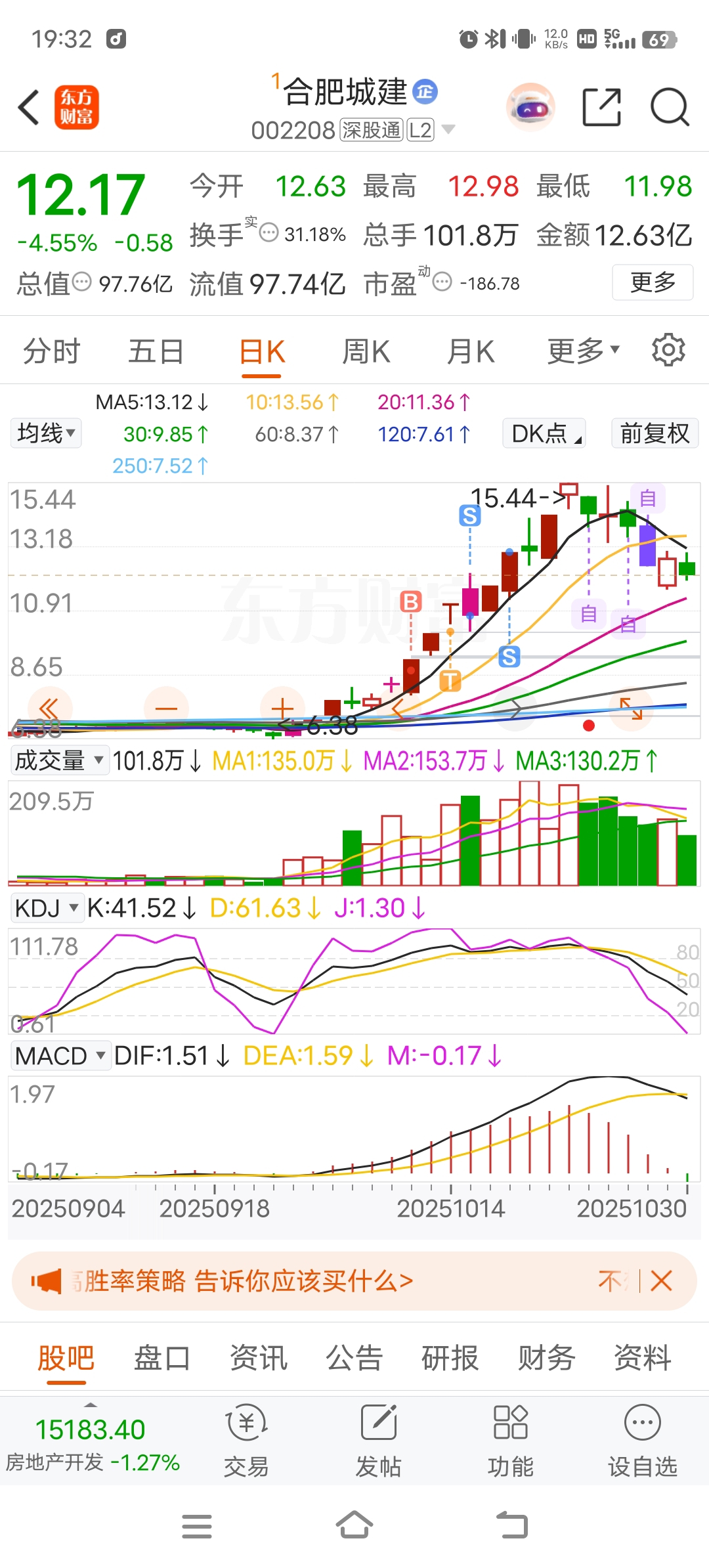
Task: Go back using the top-left arrow
Action: click(29, 107)
